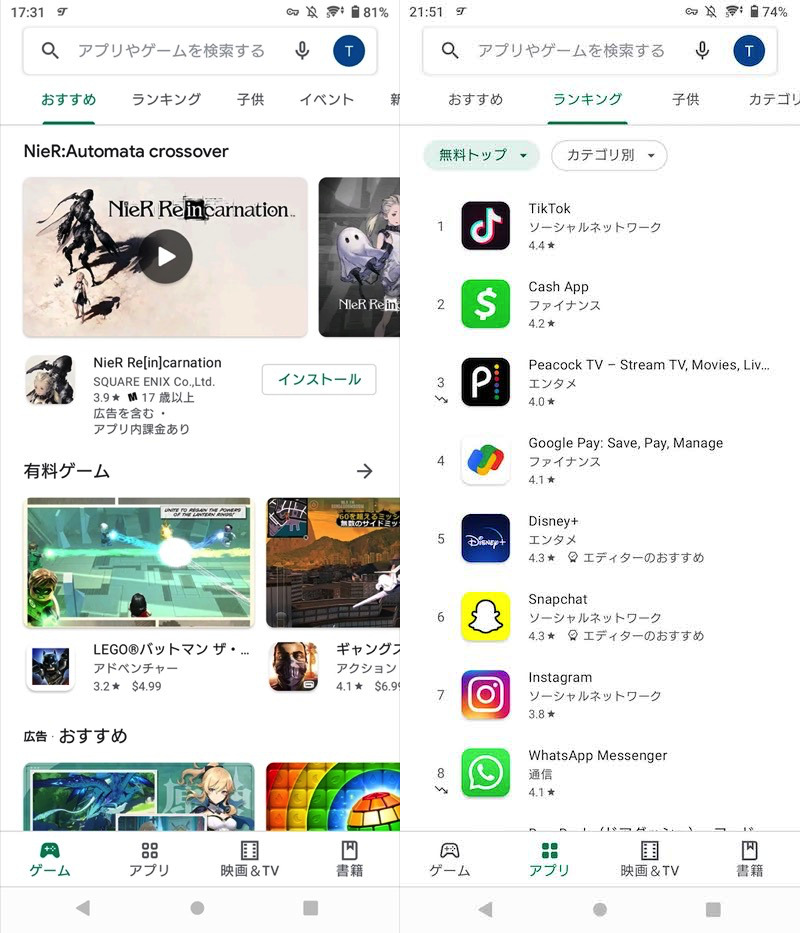Select the Peacock TV app icon
The image size is (800, 933).
485,383
